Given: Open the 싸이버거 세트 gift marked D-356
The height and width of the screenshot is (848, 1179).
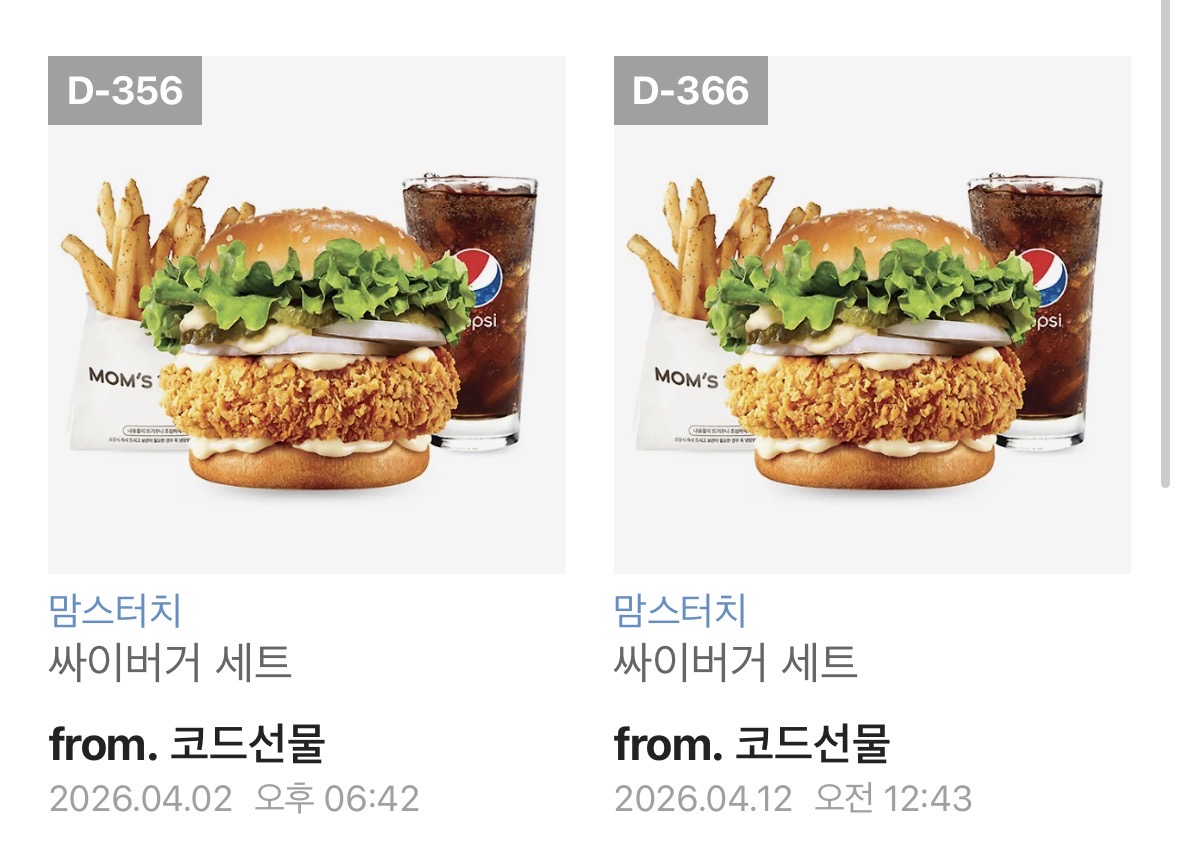Looking at the screenshot, I should [x=306, y=315].
